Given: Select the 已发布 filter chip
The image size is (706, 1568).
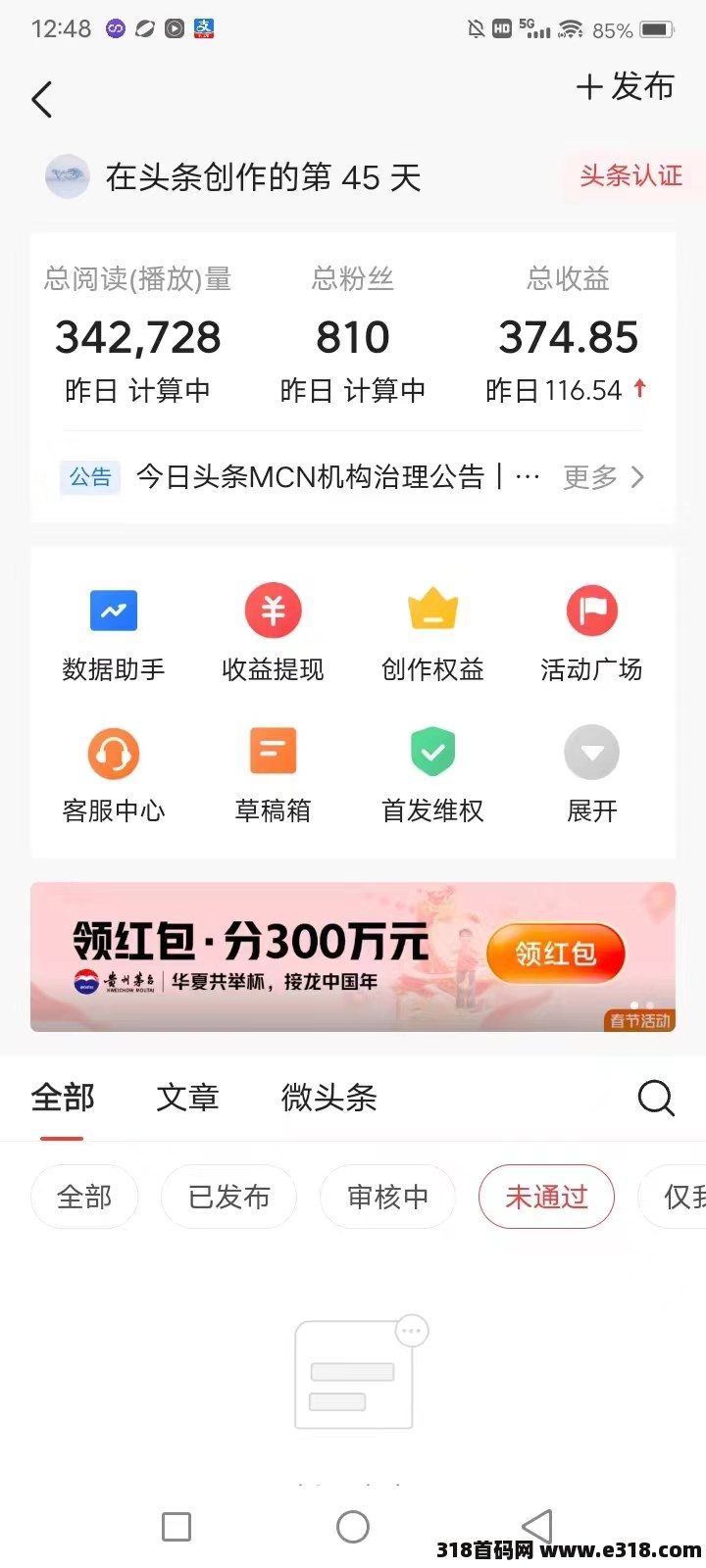Looking at the screenshot, I should point(228,1197).
